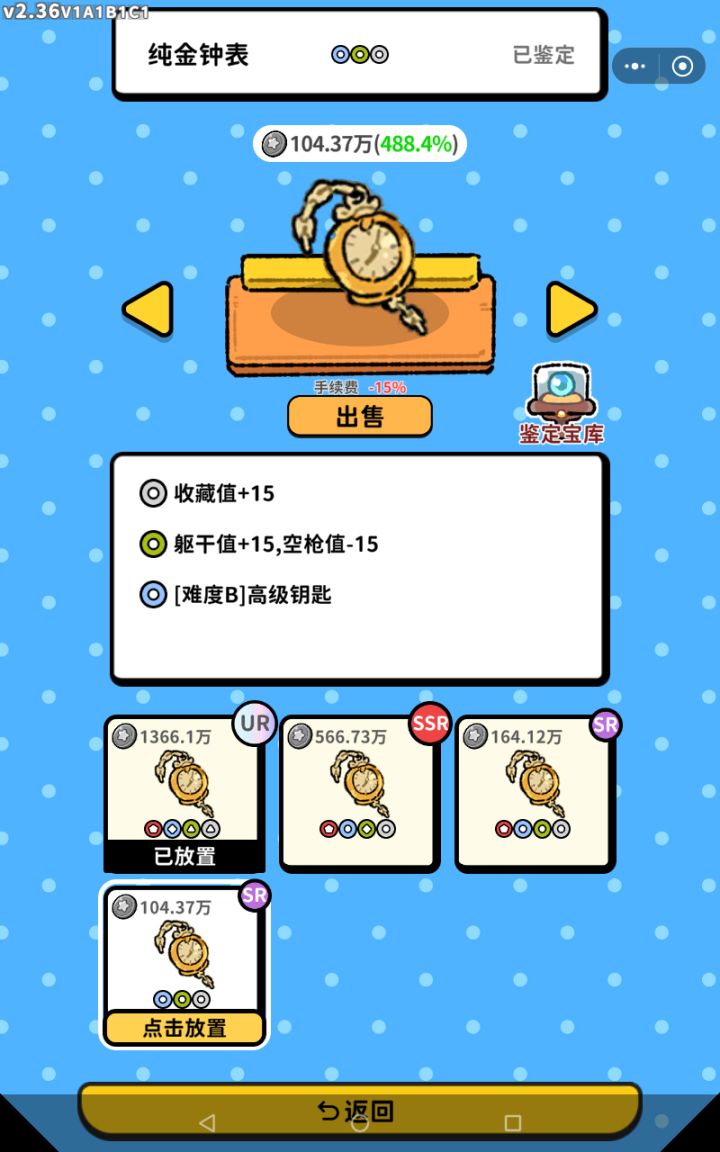Click the green 躯干值 attribute dot icon
Screen dimensions: 720x1152
tap(152, 544)
